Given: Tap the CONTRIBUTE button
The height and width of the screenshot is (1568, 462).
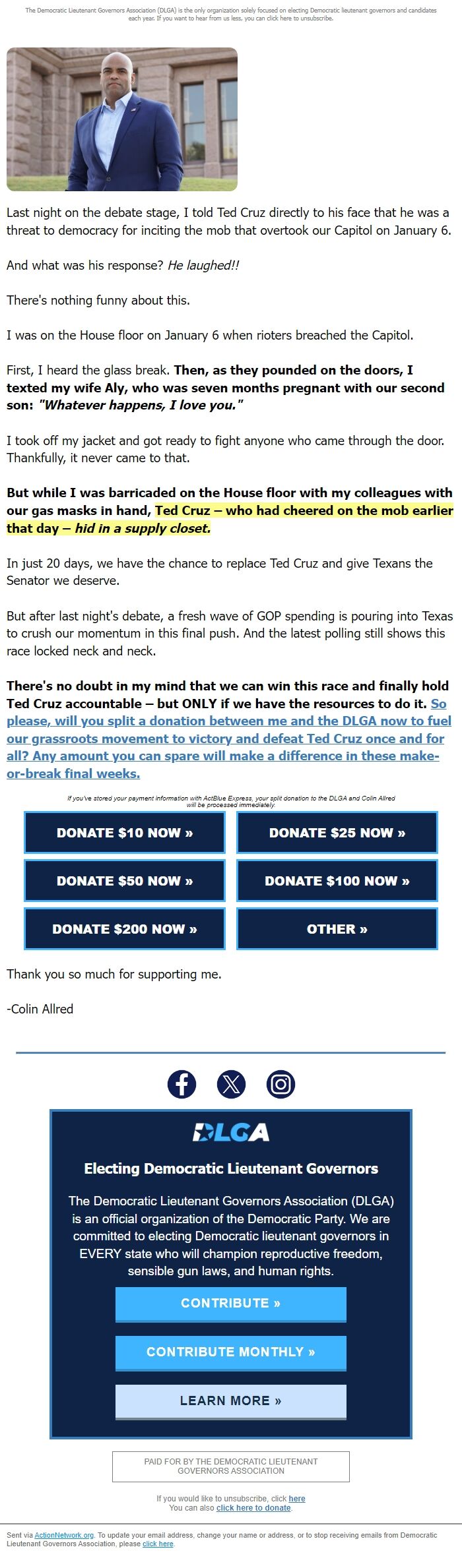Looking at the screenshot, I should click(x=231, y=1304).
